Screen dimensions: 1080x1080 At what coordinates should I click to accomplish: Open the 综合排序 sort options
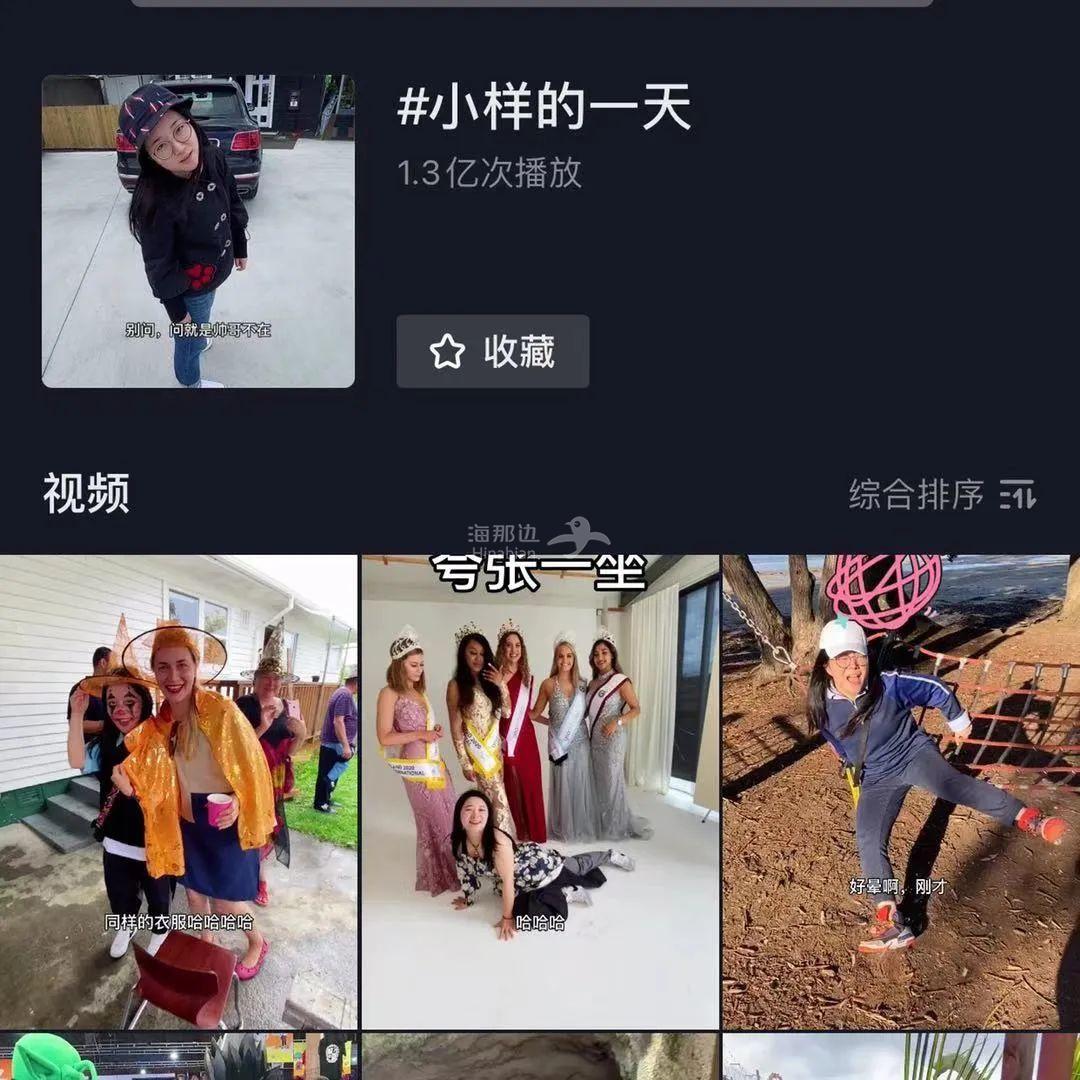tap(941, 494)
